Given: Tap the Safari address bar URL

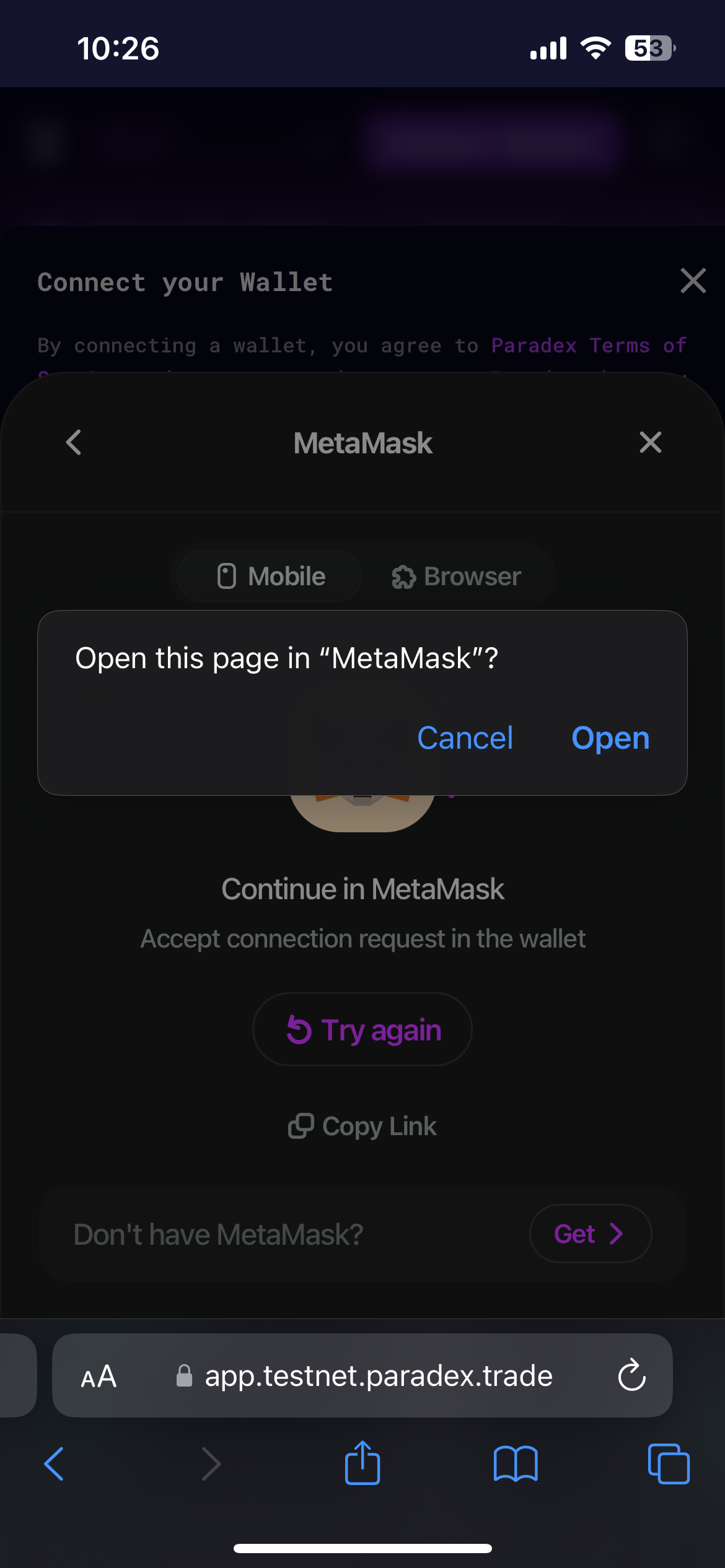Looking at the screenshot, I should [378, 1376].
